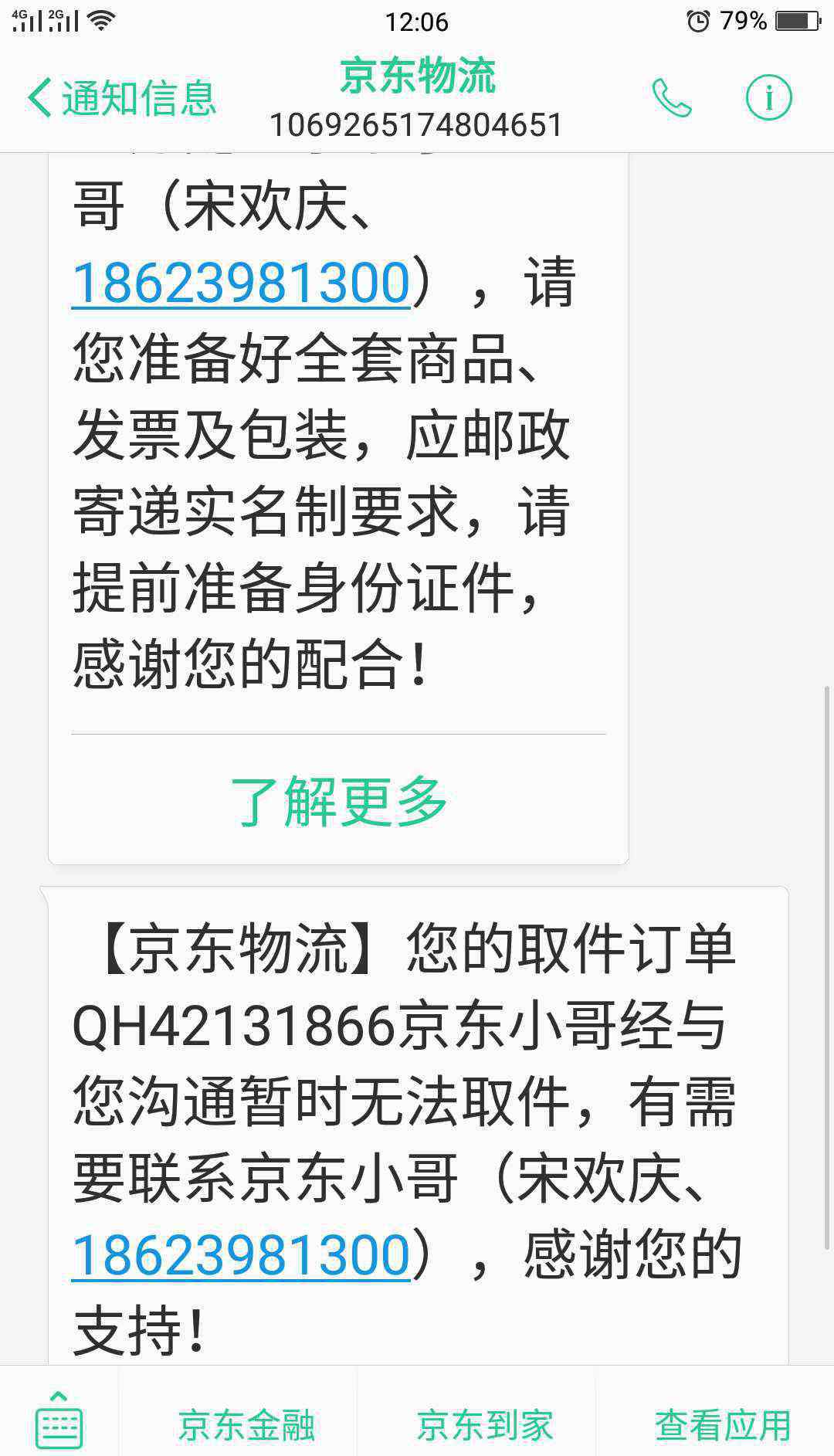Select 查看应用 option

[x=723, y=1425]
